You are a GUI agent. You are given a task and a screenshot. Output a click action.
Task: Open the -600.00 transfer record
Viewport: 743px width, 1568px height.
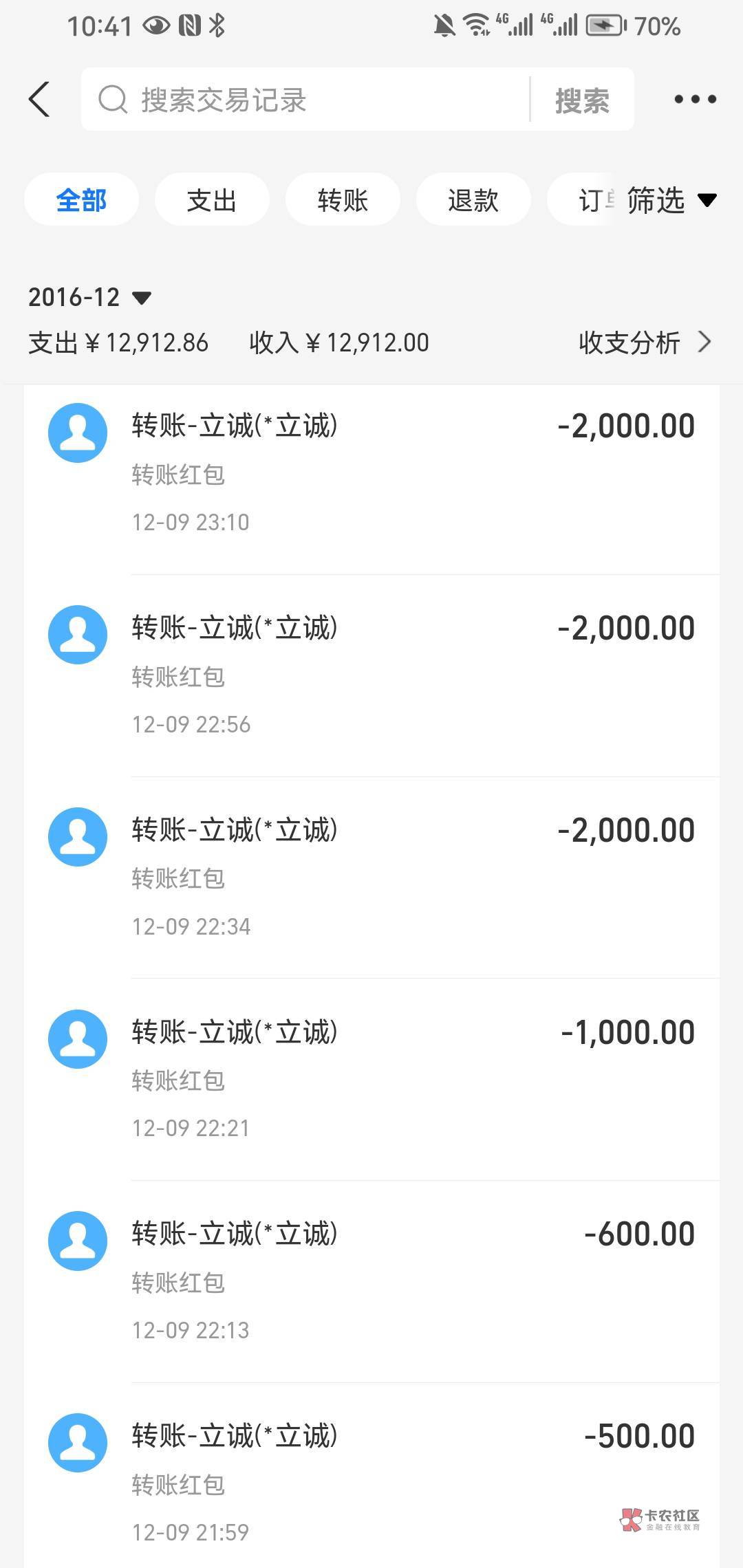pos(371,1282)
